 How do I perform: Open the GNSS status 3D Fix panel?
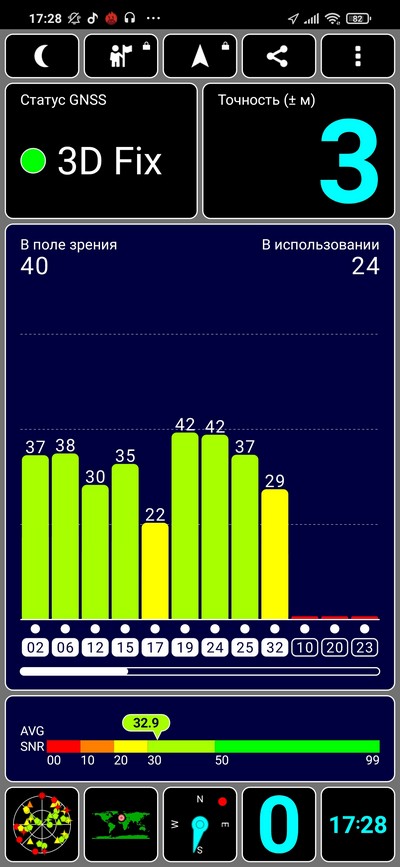tap(101, 151)
